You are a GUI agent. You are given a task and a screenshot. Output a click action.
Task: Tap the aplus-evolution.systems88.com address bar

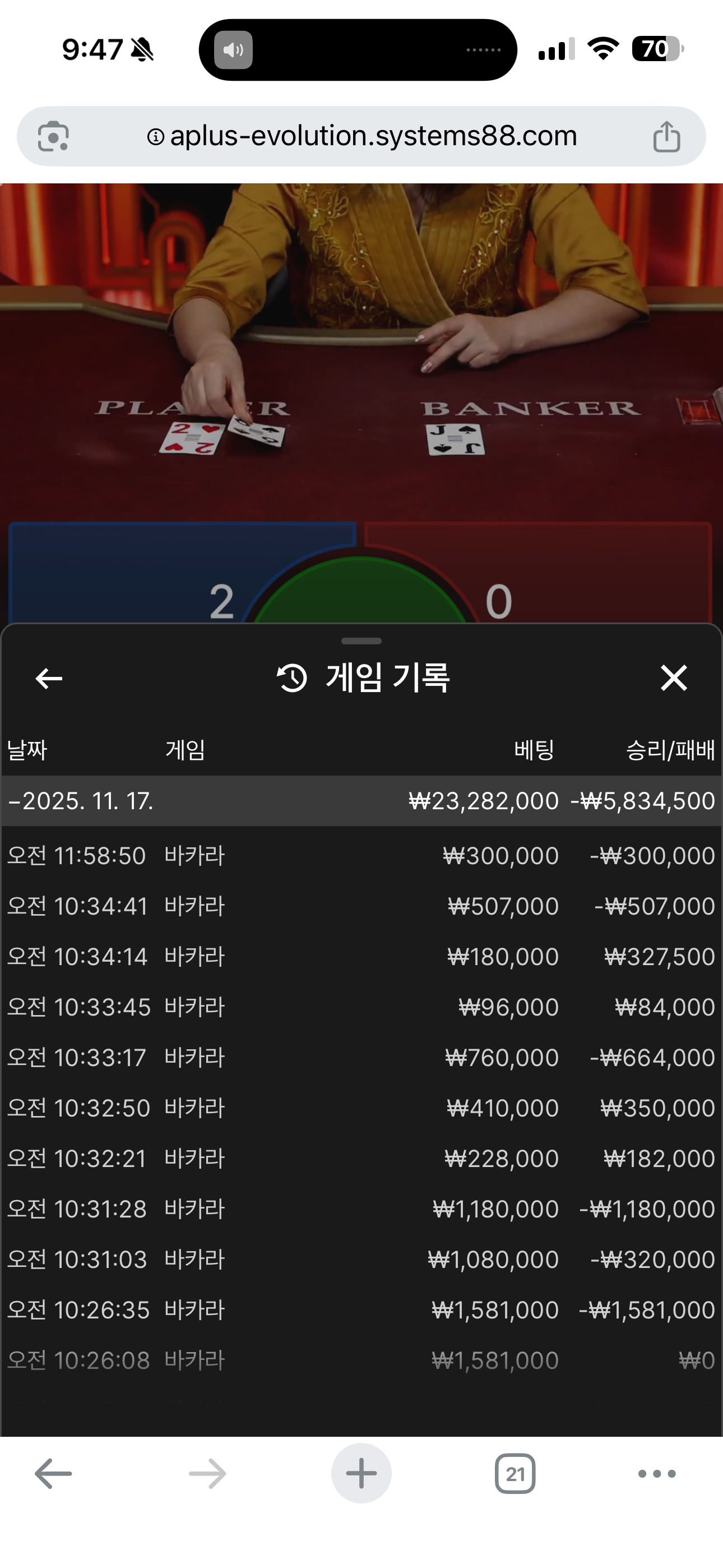pos(361,136)
